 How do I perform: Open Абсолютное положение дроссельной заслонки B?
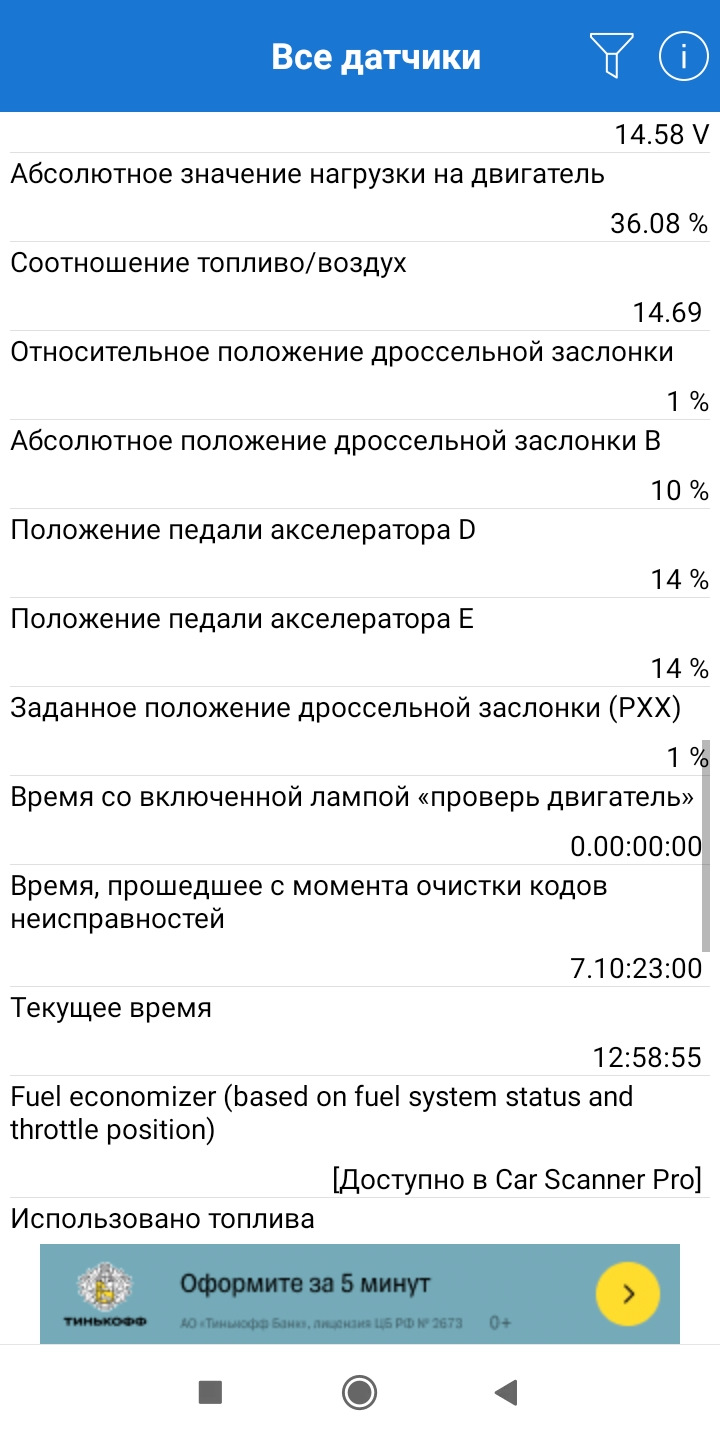[360, 464]
